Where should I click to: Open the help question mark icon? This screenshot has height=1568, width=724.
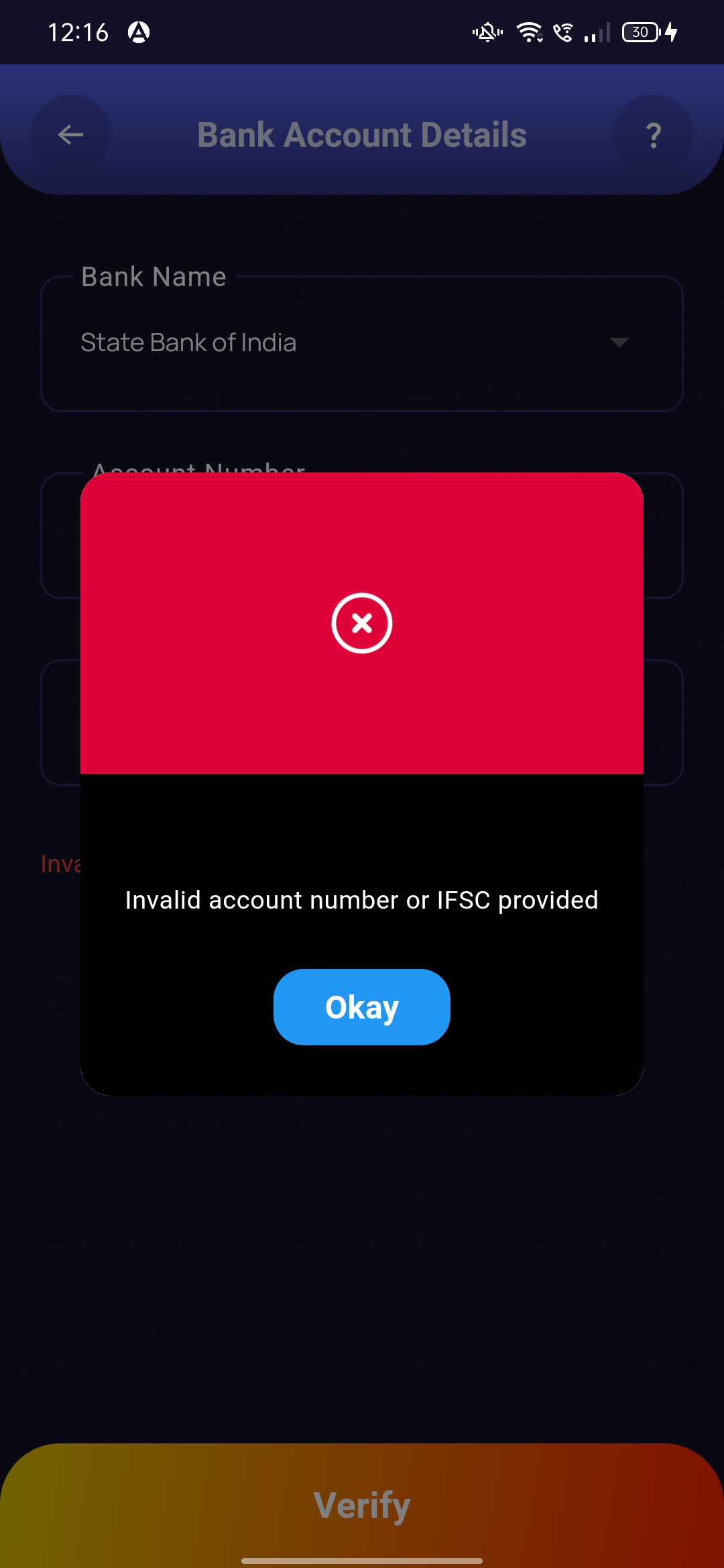654,135
